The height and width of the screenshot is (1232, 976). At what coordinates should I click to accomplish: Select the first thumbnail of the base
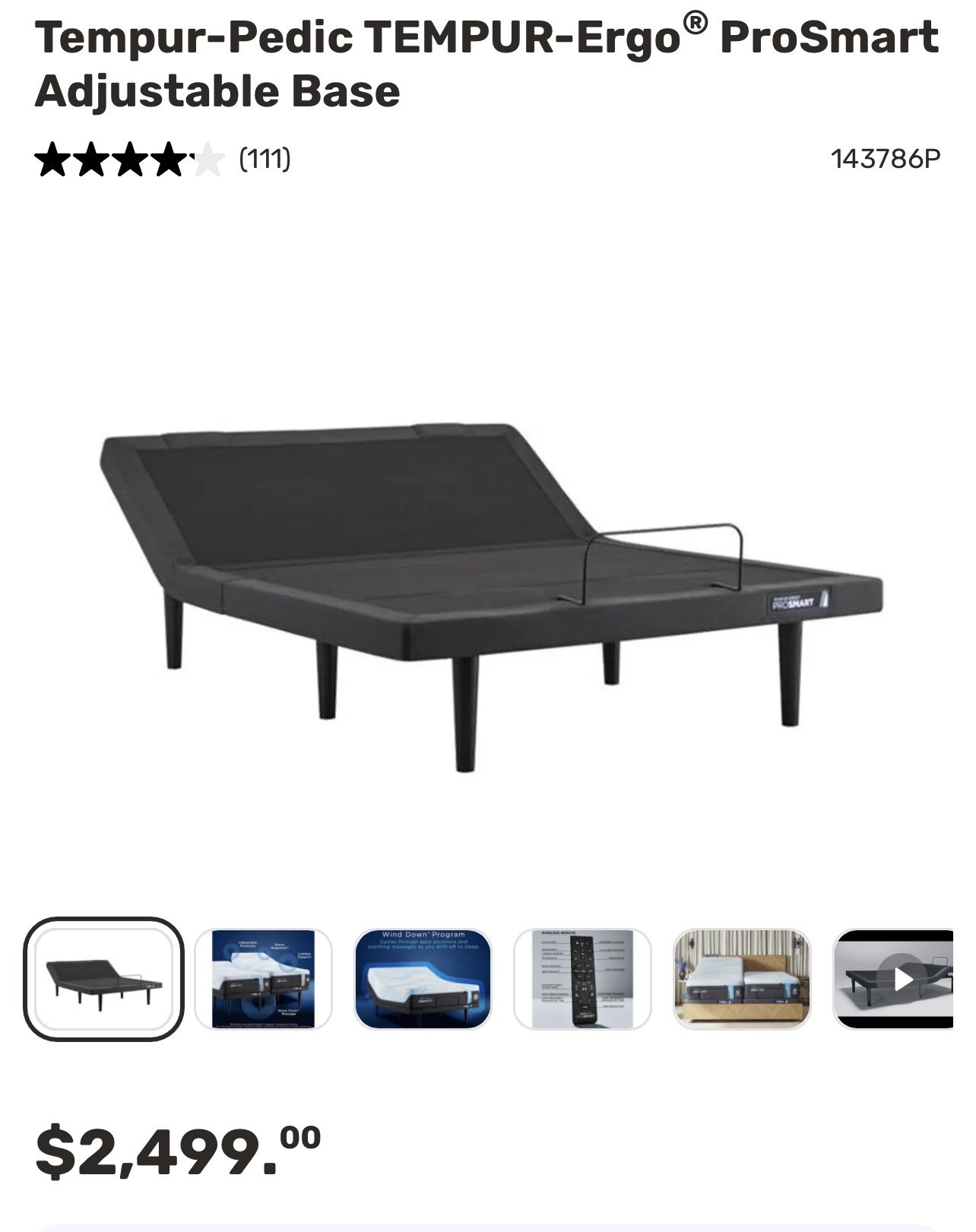click(x=103, y=979)
